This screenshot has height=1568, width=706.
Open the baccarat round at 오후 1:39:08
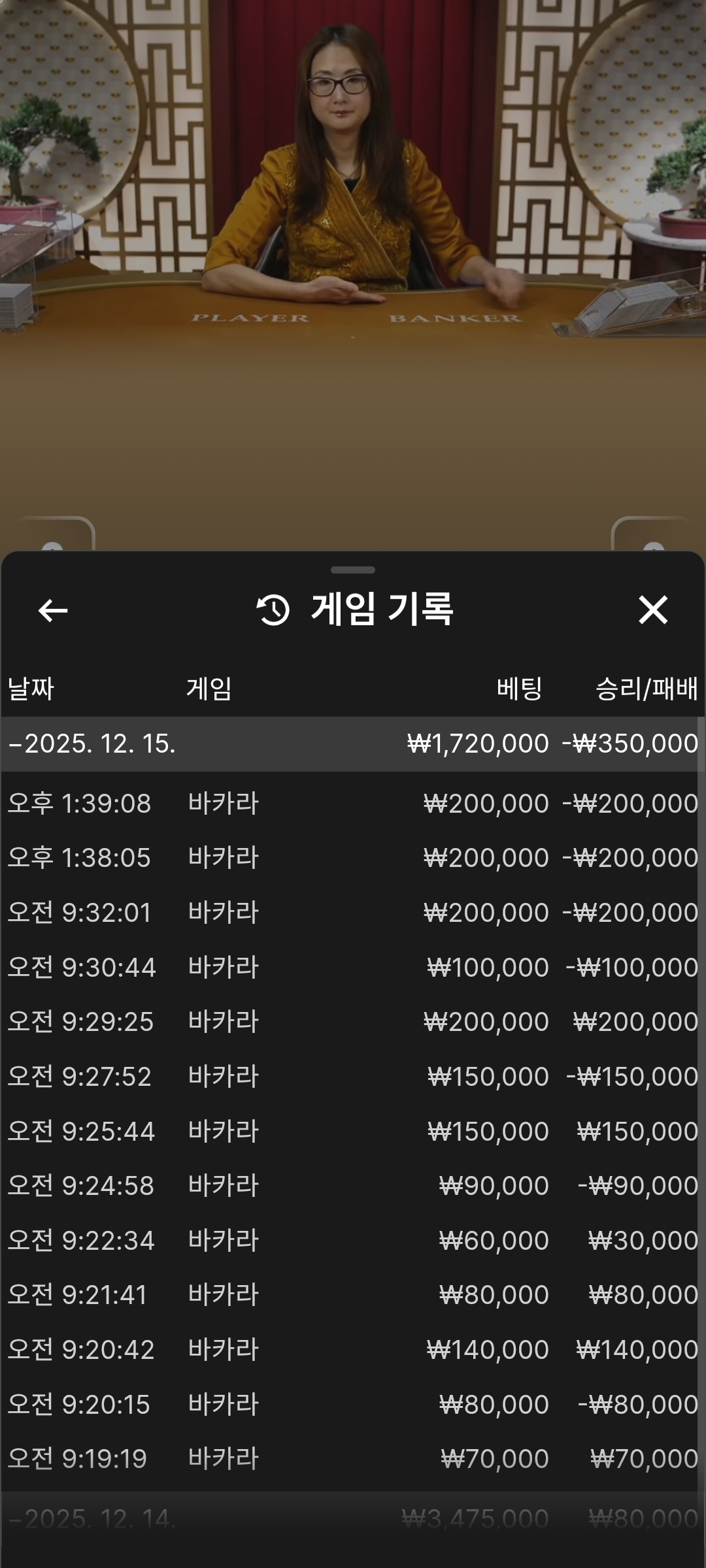pyautogui.click(x=353, y=803)
